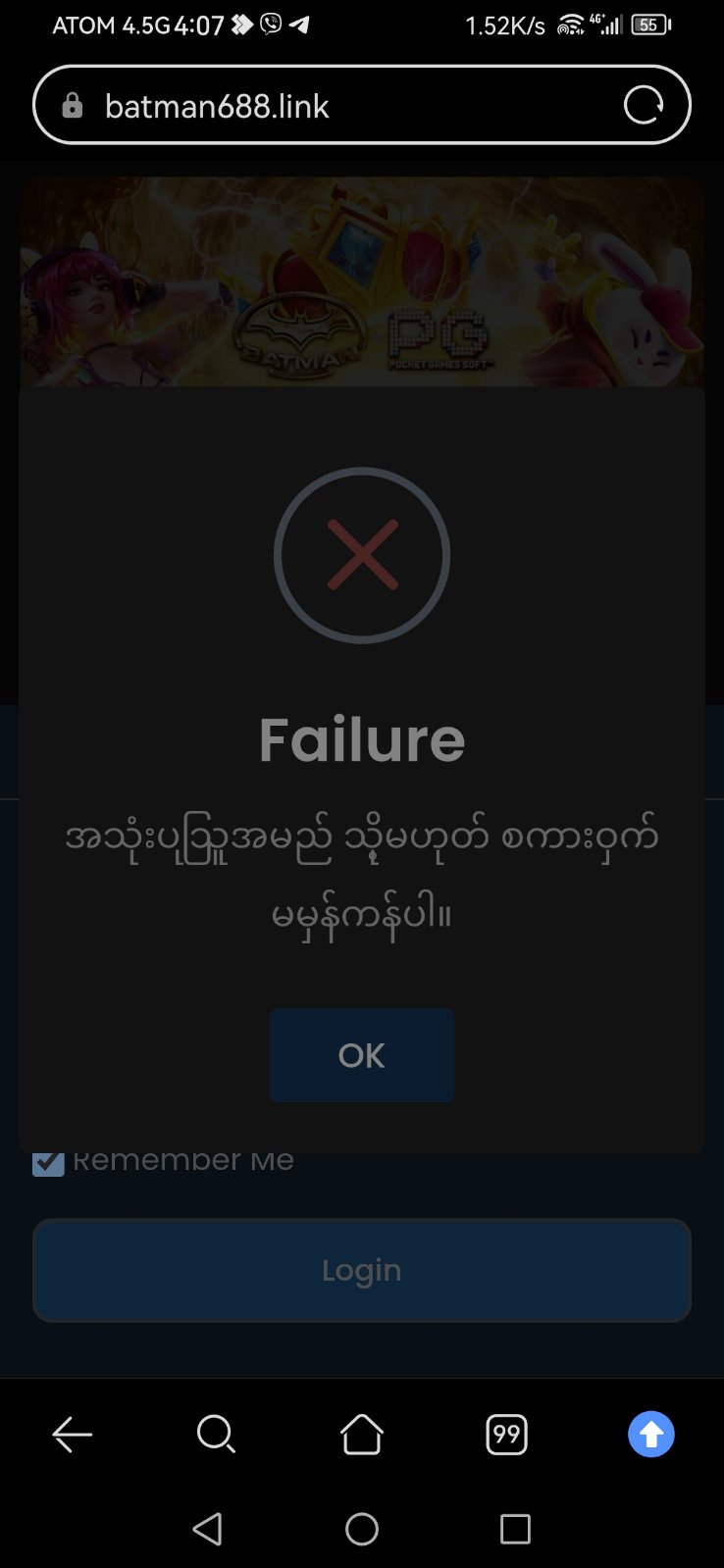Dismiss the Failure dialog with OK
Screen dimensions: 724x1568
click(361, 1055)
